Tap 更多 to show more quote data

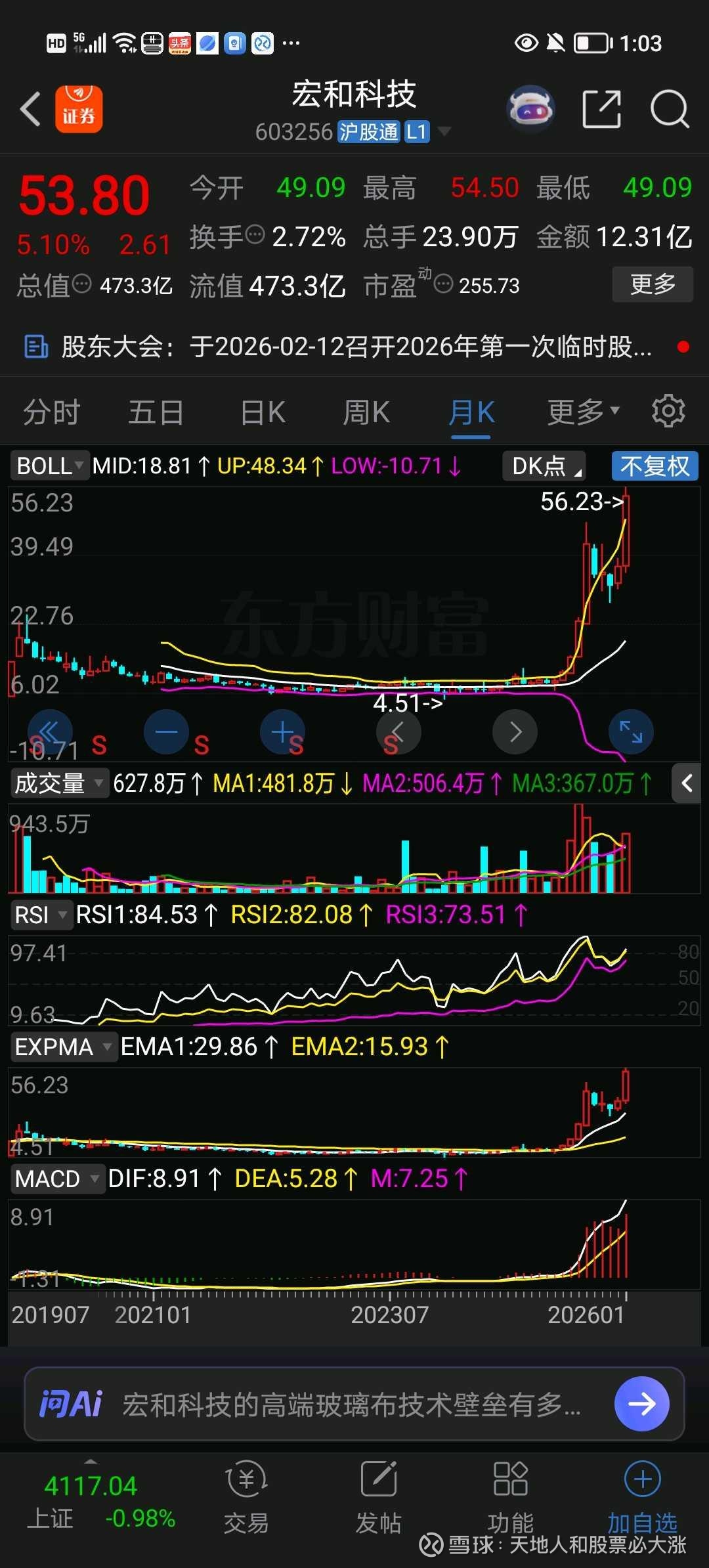652,284
